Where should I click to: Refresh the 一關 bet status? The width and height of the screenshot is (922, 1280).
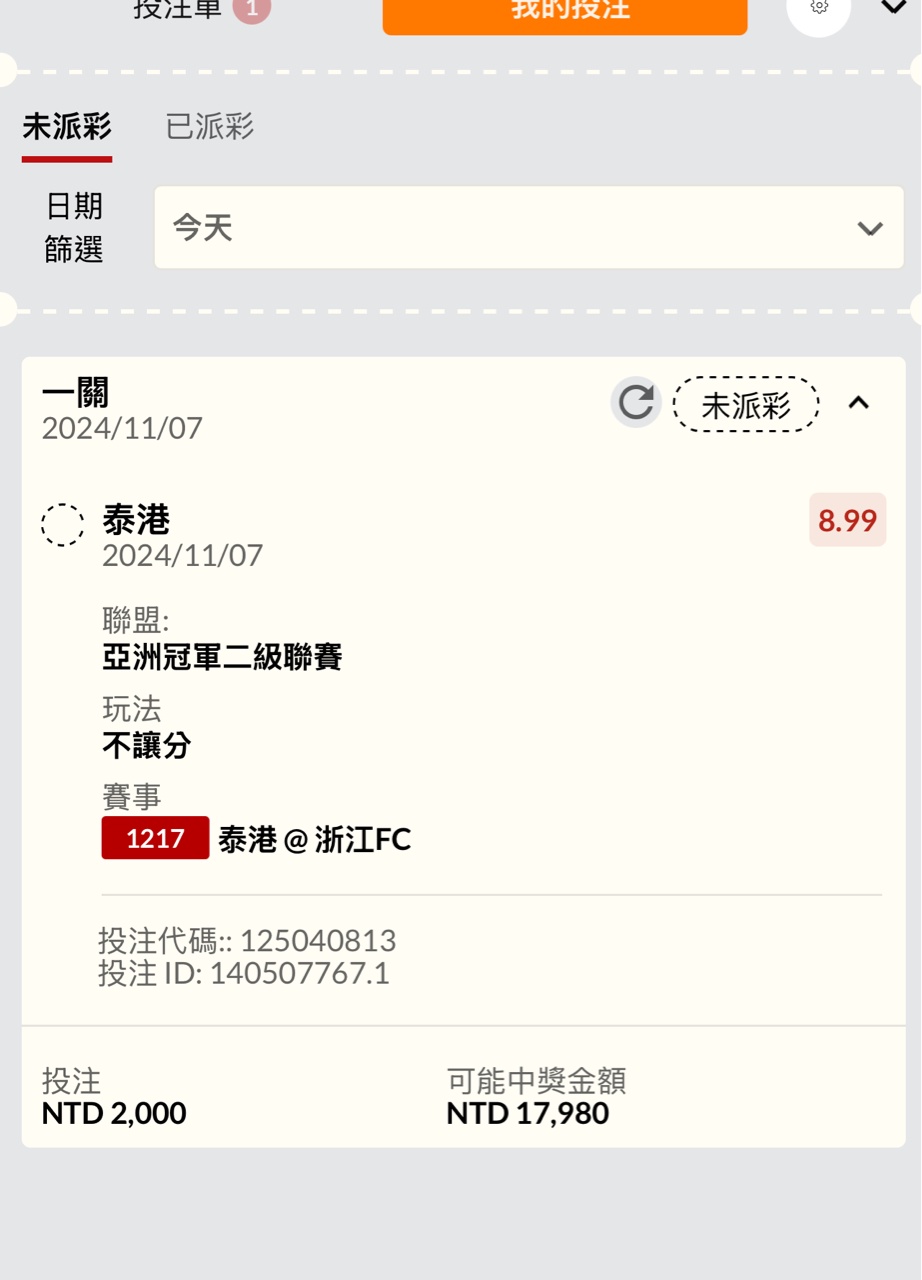pos(636,403)
